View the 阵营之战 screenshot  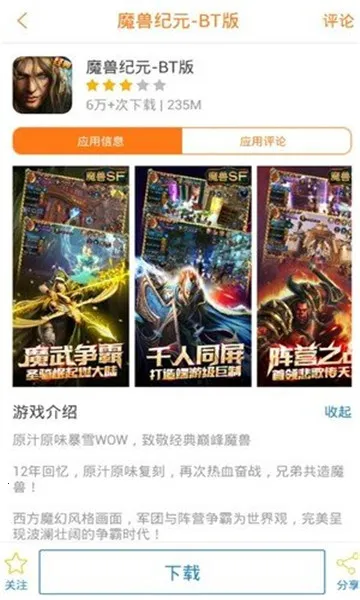point(305,276)
